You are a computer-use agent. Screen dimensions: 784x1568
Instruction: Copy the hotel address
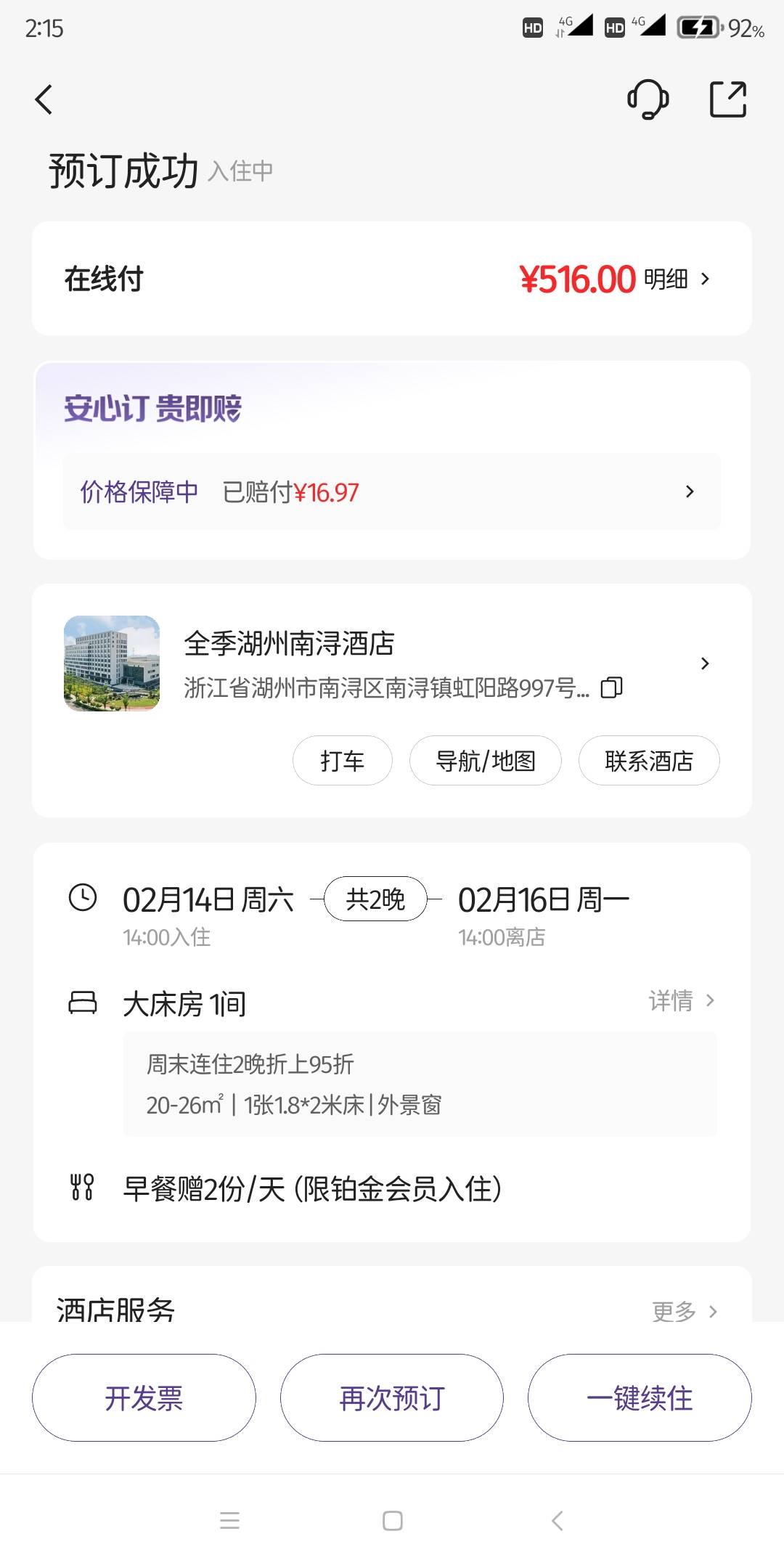point(611,687)
